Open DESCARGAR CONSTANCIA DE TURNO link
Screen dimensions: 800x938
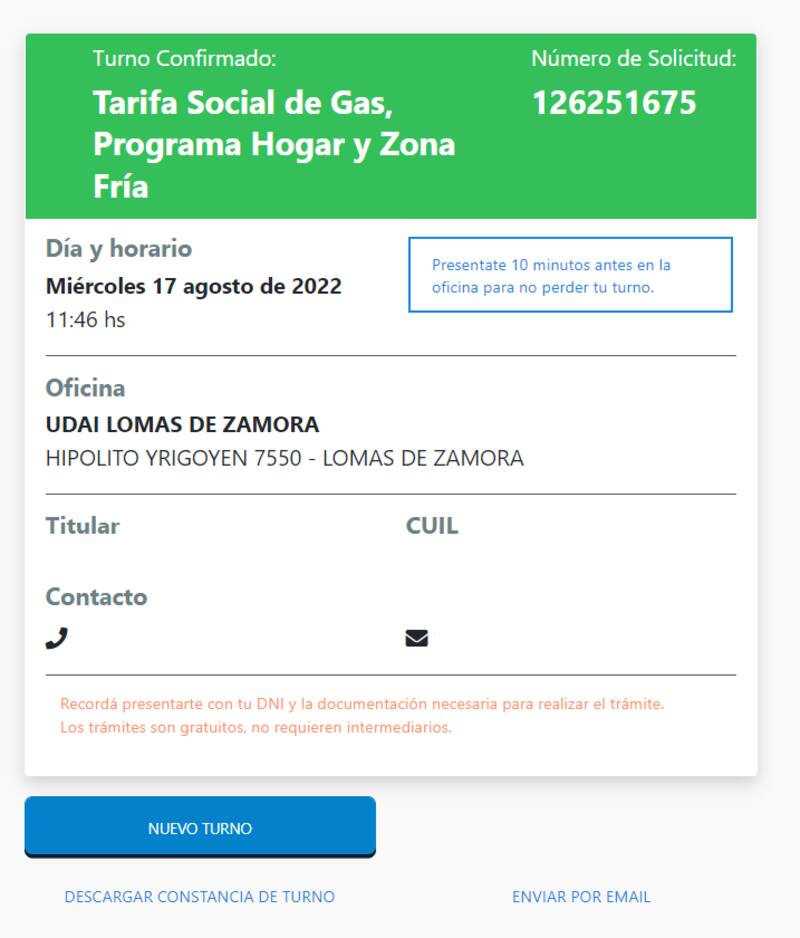(x=199, y=897)
